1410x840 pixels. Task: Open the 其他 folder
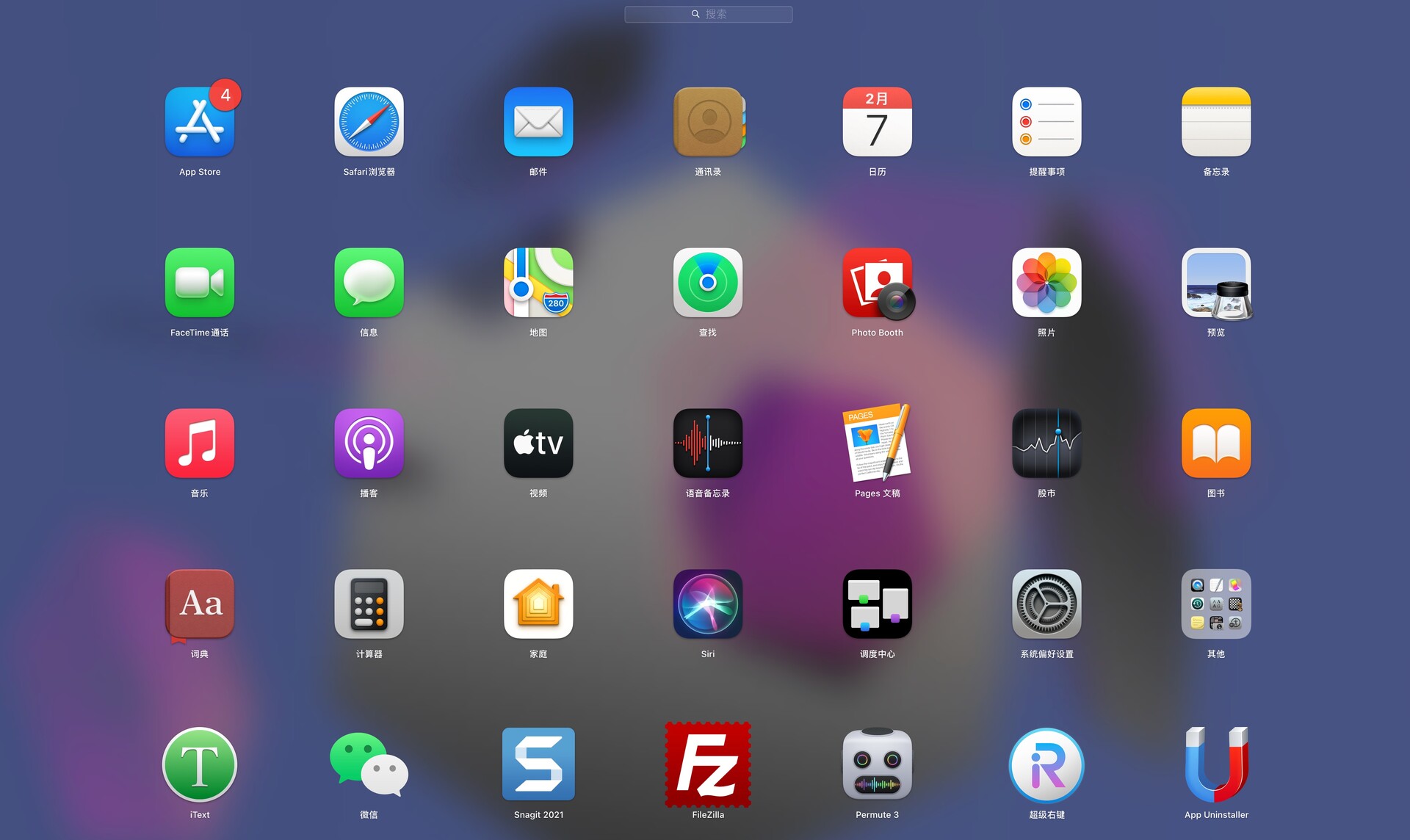1216,604
